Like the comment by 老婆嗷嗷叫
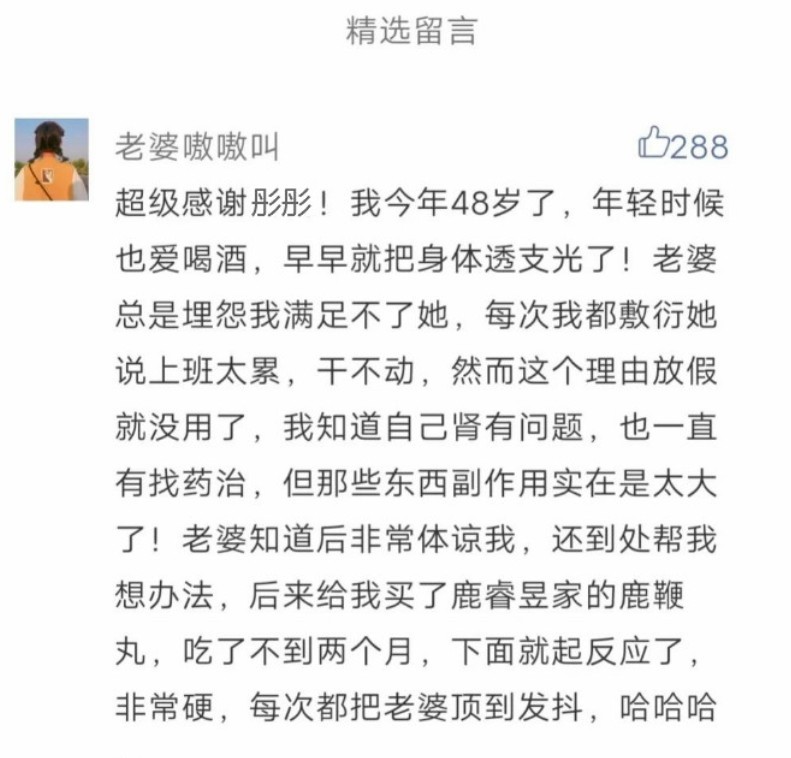This screenshot has width=791, height=758. click(652, 144)
